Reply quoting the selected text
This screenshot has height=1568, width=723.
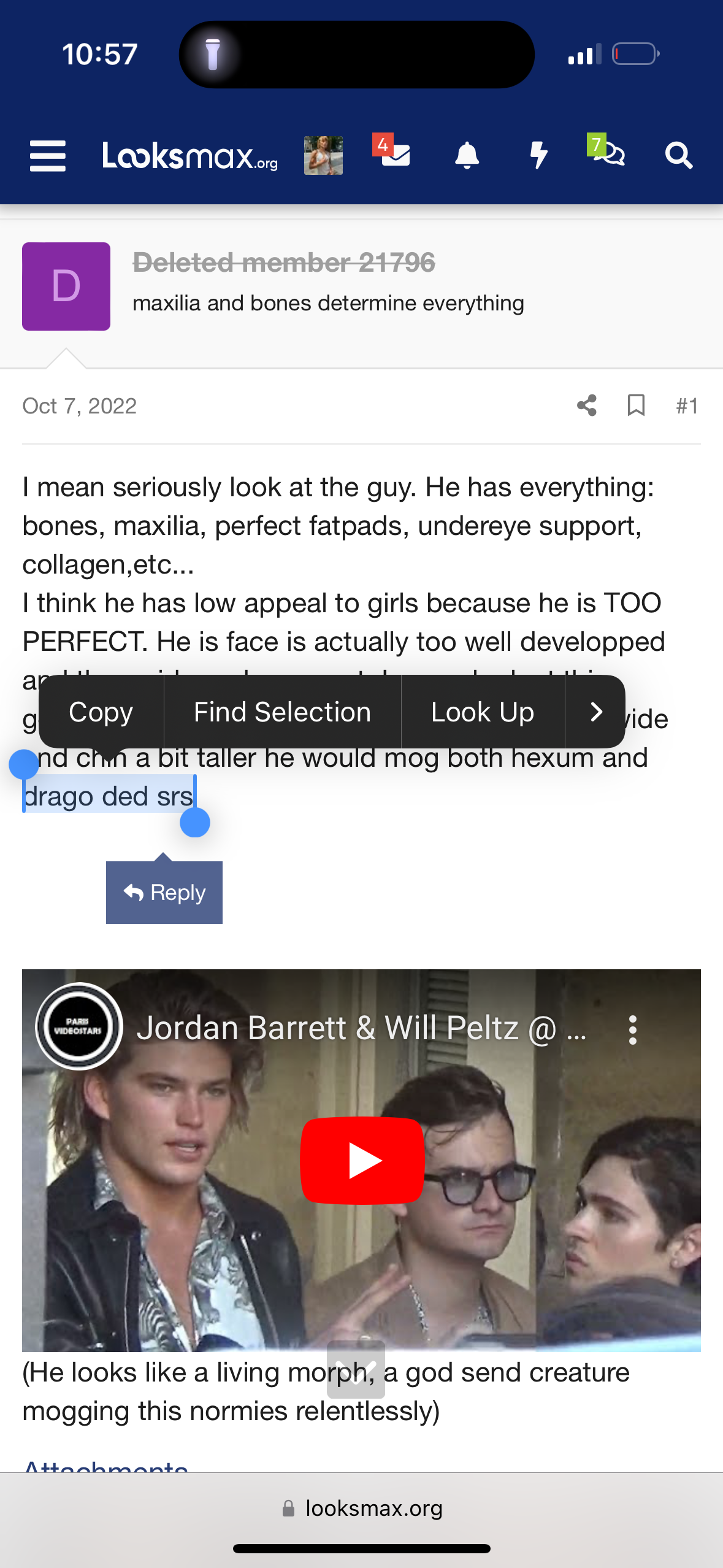point(164,893)
